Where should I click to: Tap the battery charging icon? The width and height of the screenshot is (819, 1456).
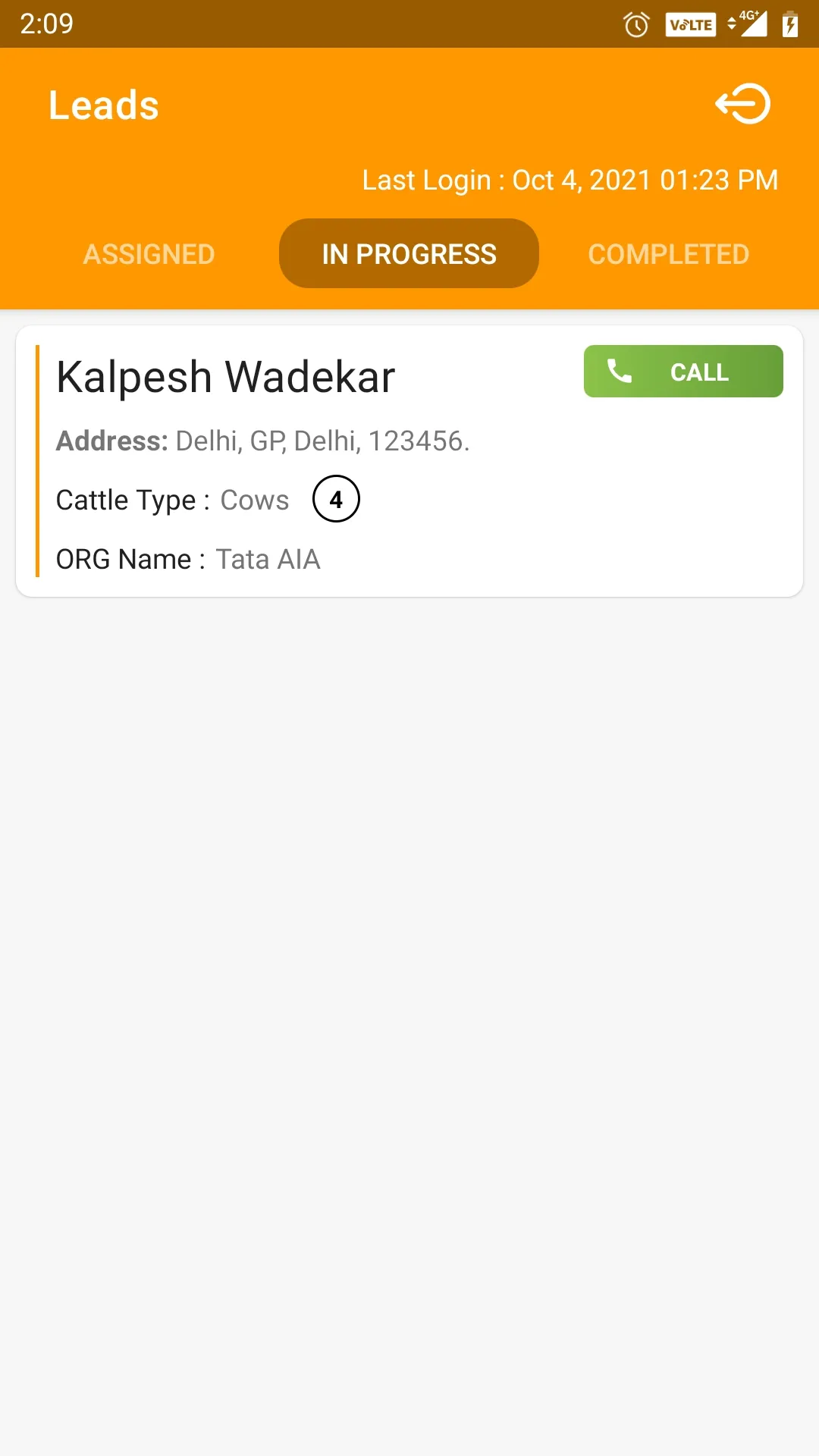(x=789, y=24)
